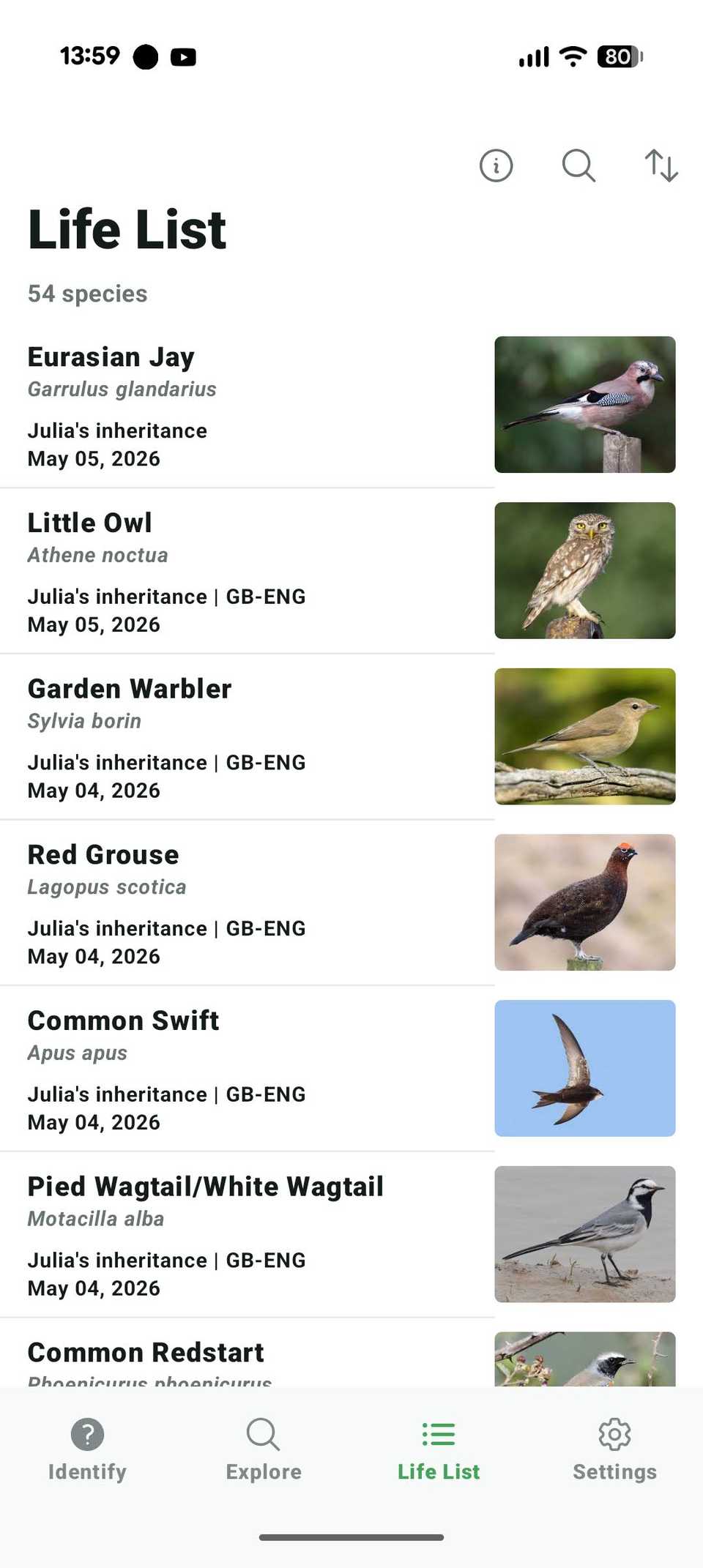
Task: View the Little Owl entry
Action: [x=351, y=571]
